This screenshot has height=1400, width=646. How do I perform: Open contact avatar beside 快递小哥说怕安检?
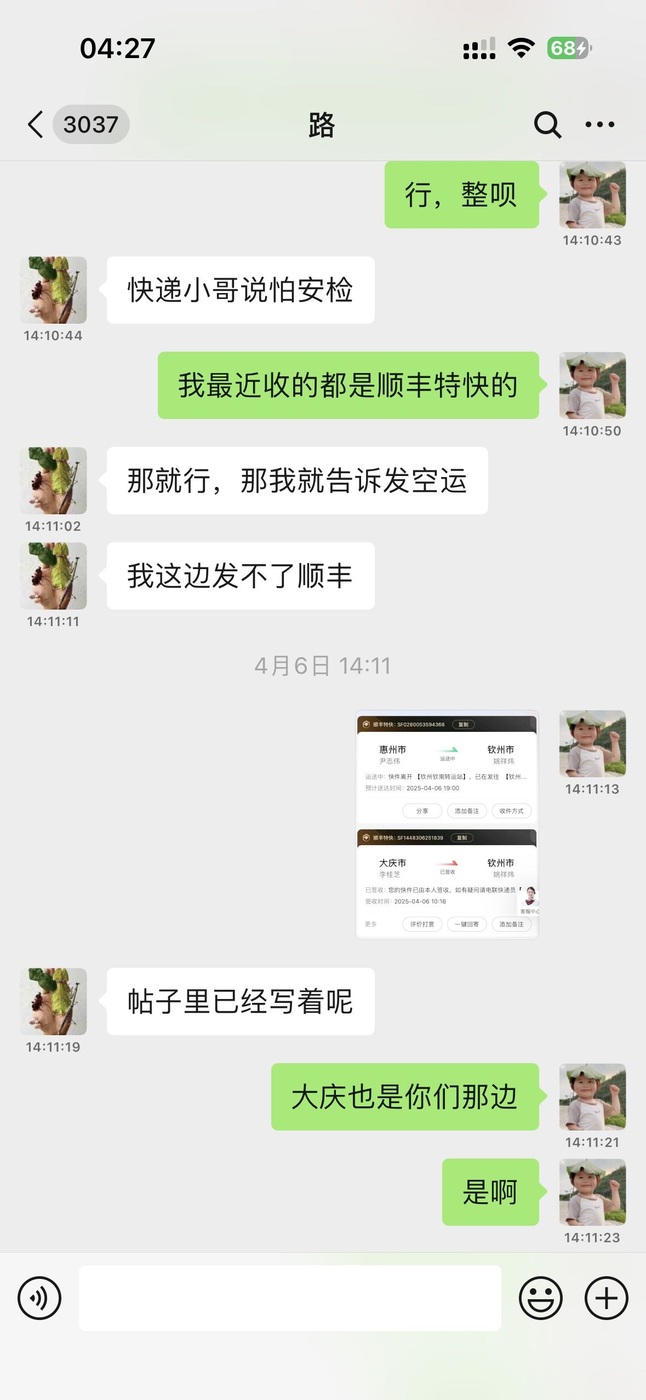point(53,290)
